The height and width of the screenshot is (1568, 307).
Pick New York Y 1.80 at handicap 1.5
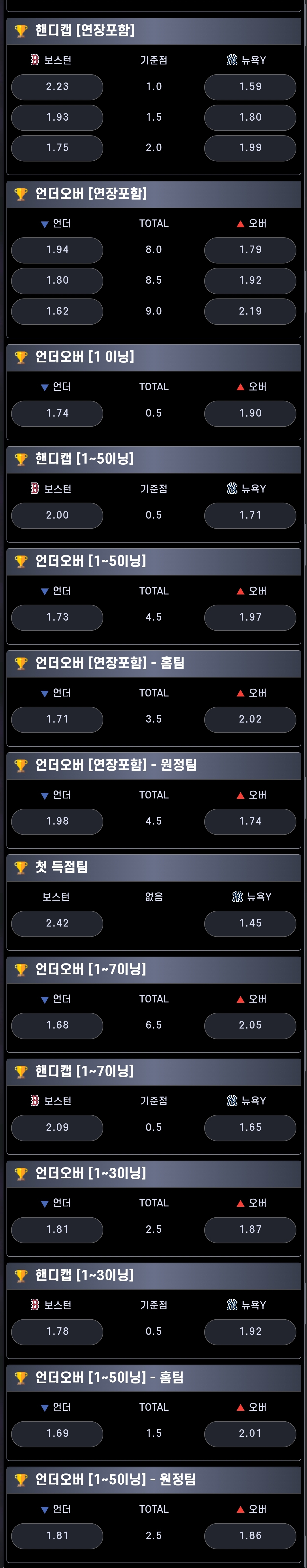pyautogui.click(x=250, y=117)
